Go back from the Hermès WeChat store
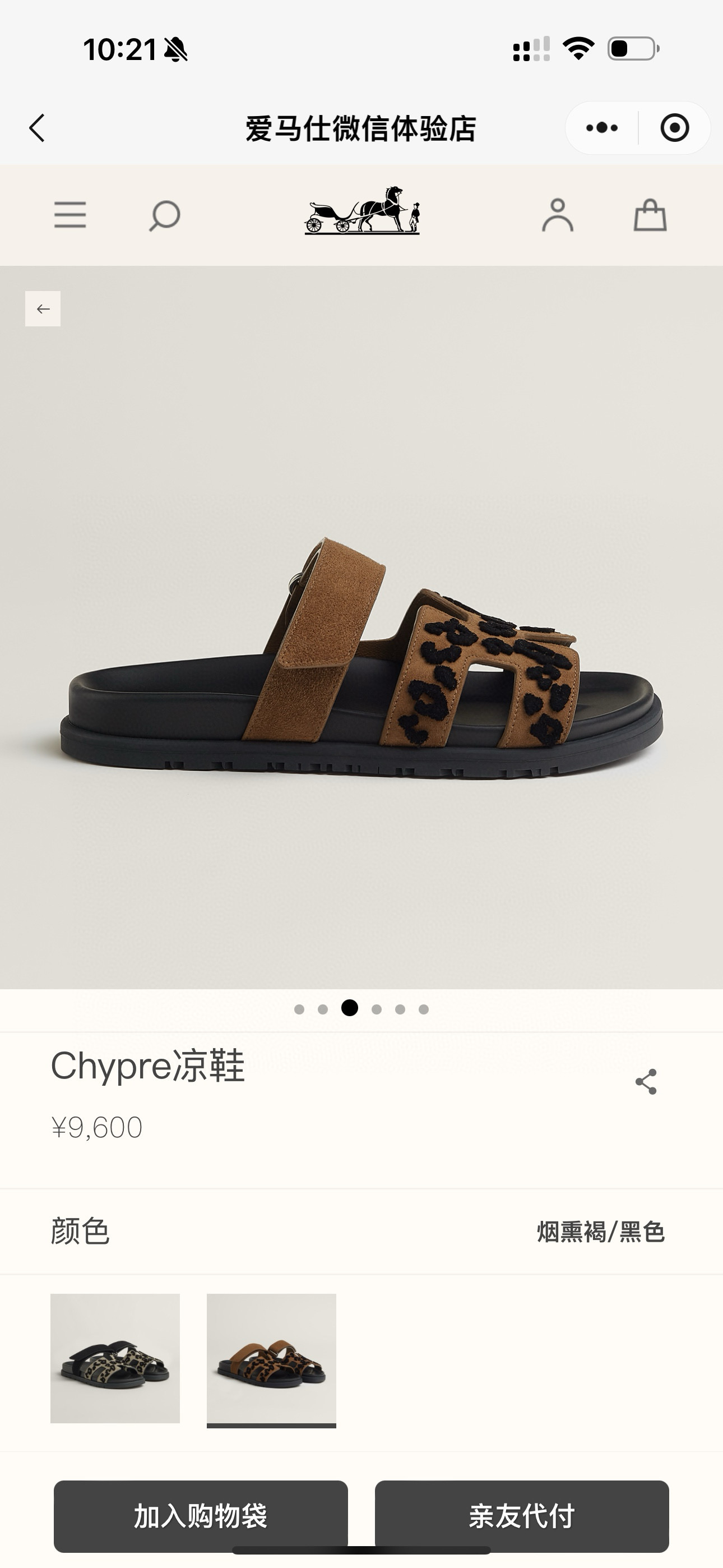Screen dimensions: 723x1568 (37, 128)
